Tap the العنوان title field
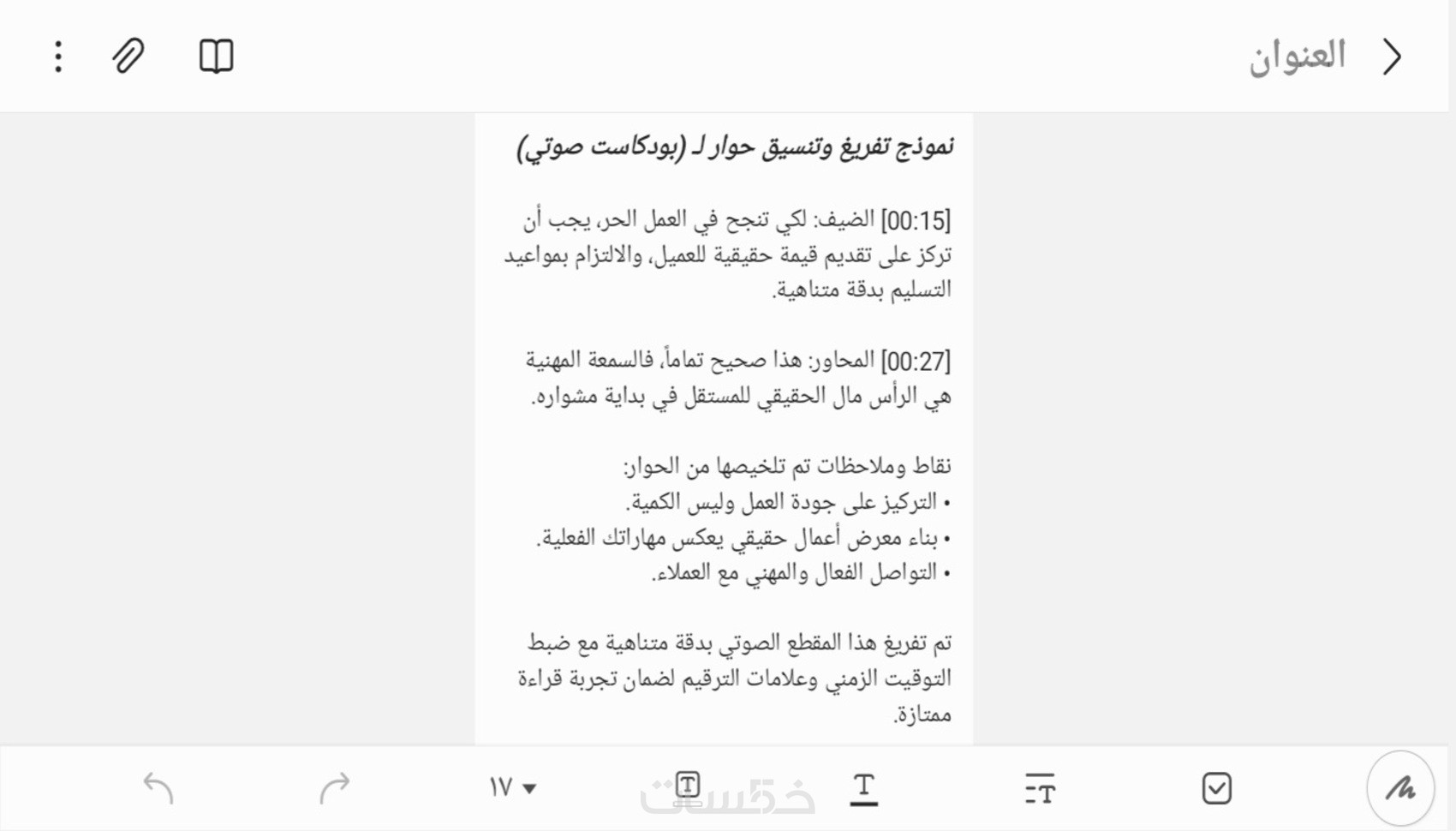Screen dimensions: 1456x831 (x=1297, y=57)
